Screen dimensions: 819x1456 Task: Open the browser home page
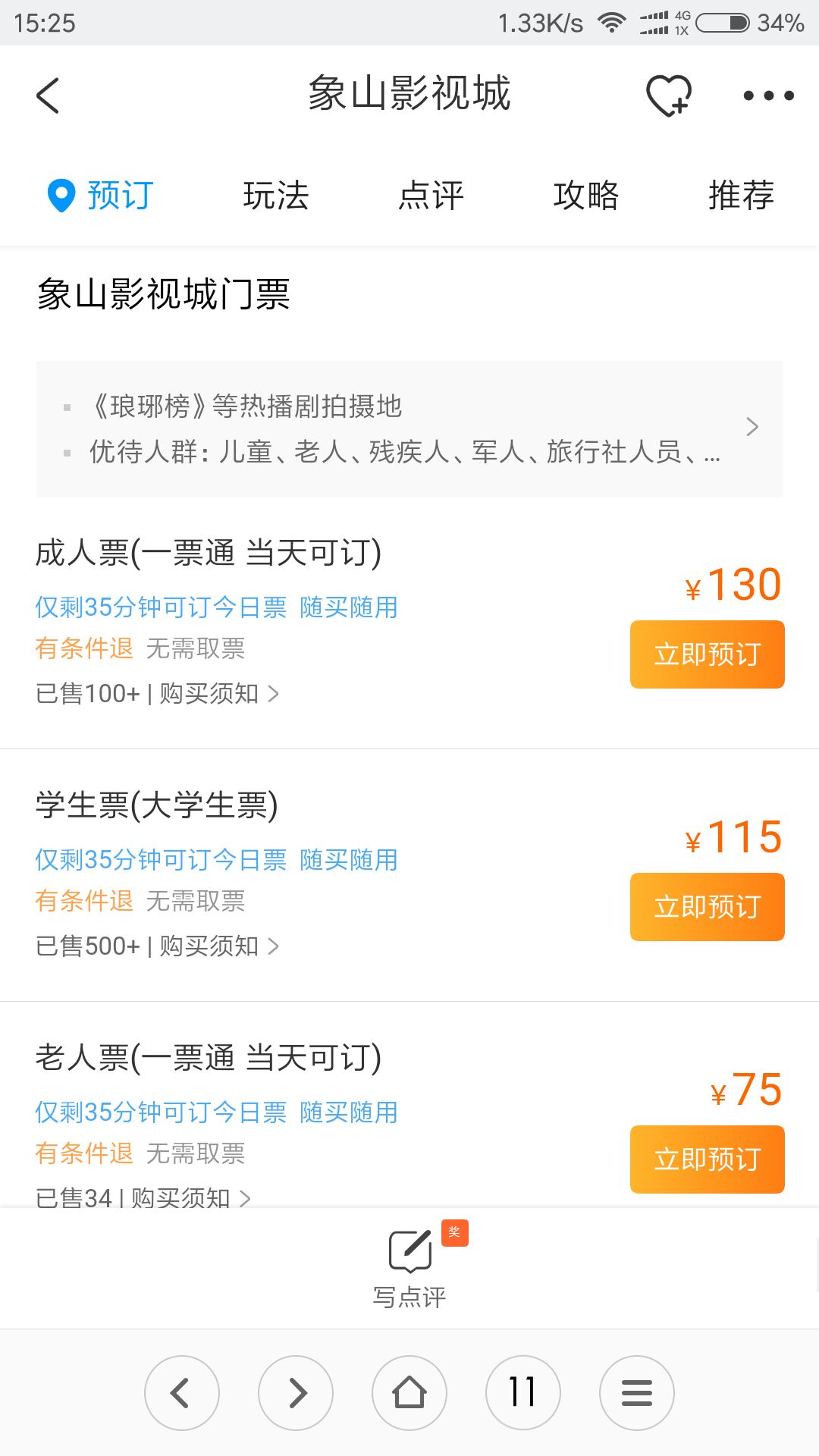pyautogui.click(x=409, y=1393)
